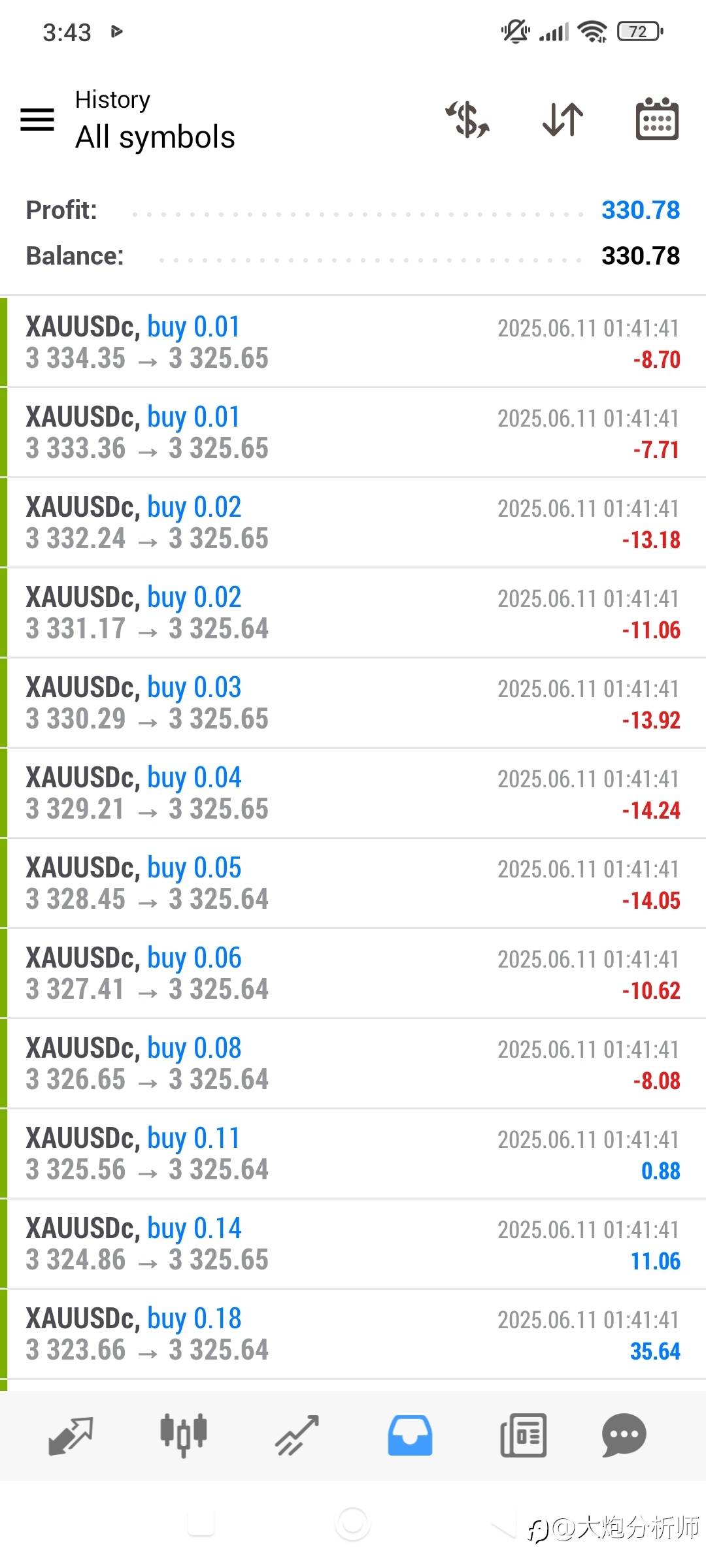This screenshot has height=1568, width=706.
Task: Switch to the Chart candlestick tab
Action: tap(184, 1435)
